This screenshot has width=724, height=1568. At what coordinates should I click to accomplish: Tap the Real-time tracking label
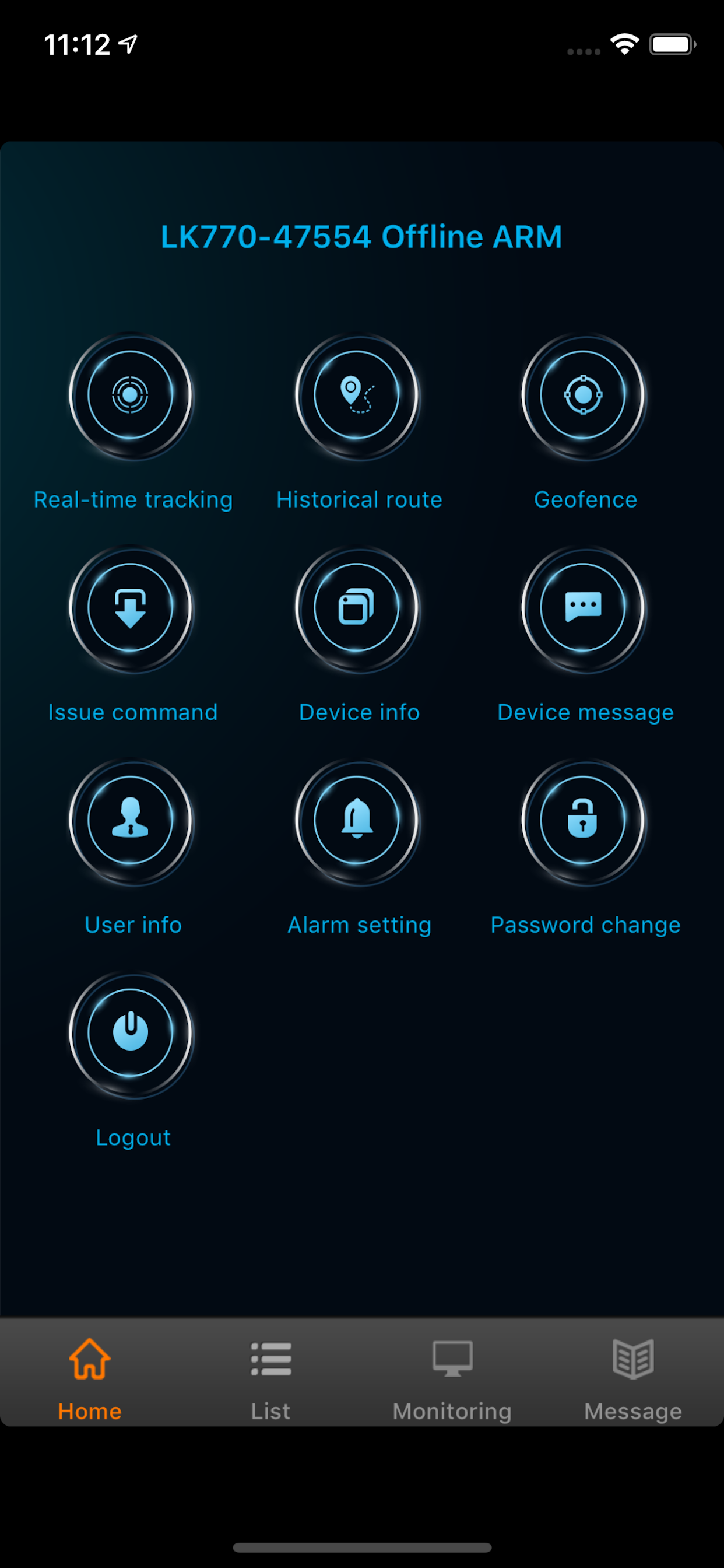(x=133, y=499)
